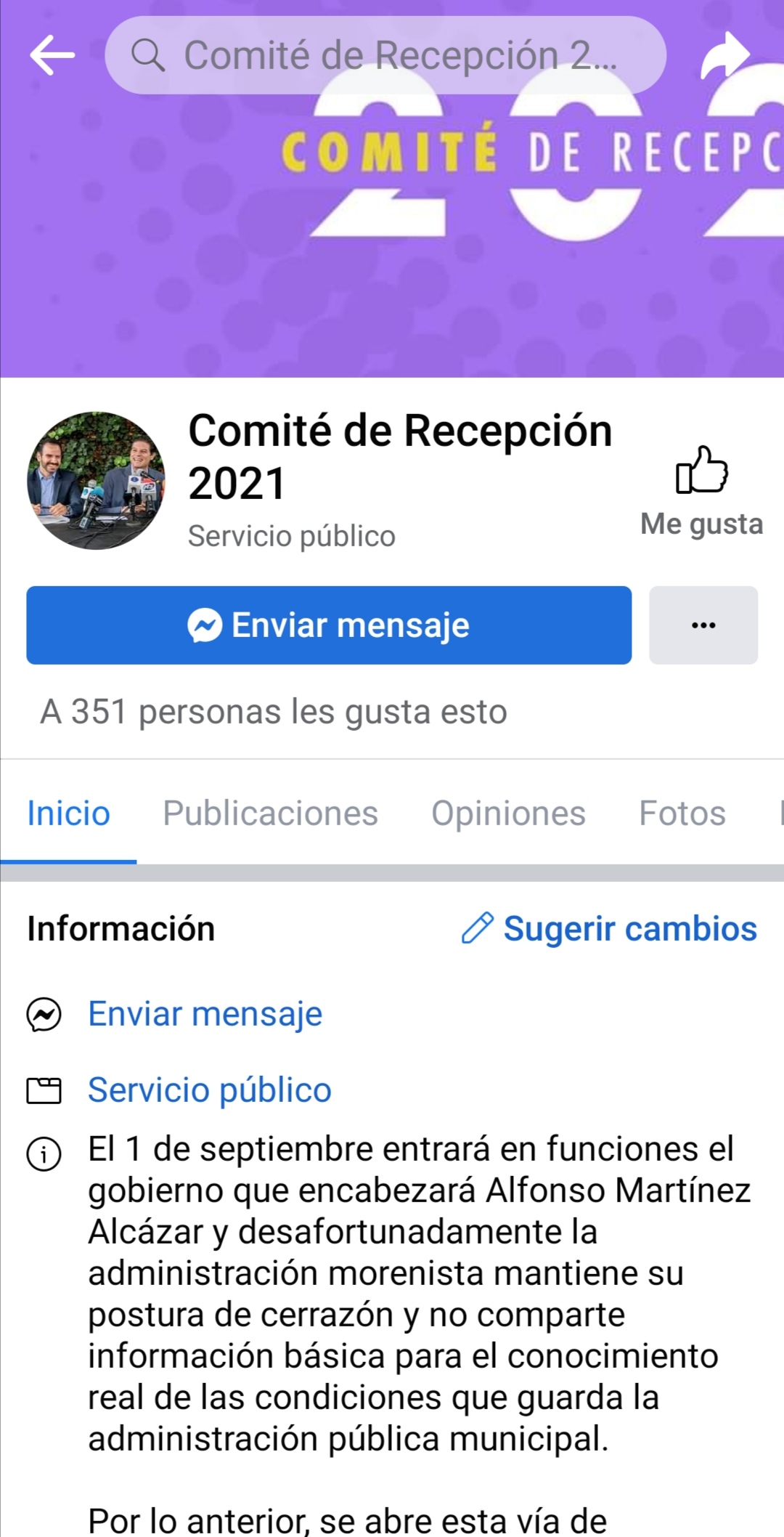The width and height of the screenshot is (784, 1537).
Task: Like the page with Me gusta
Action: point(701,491)
